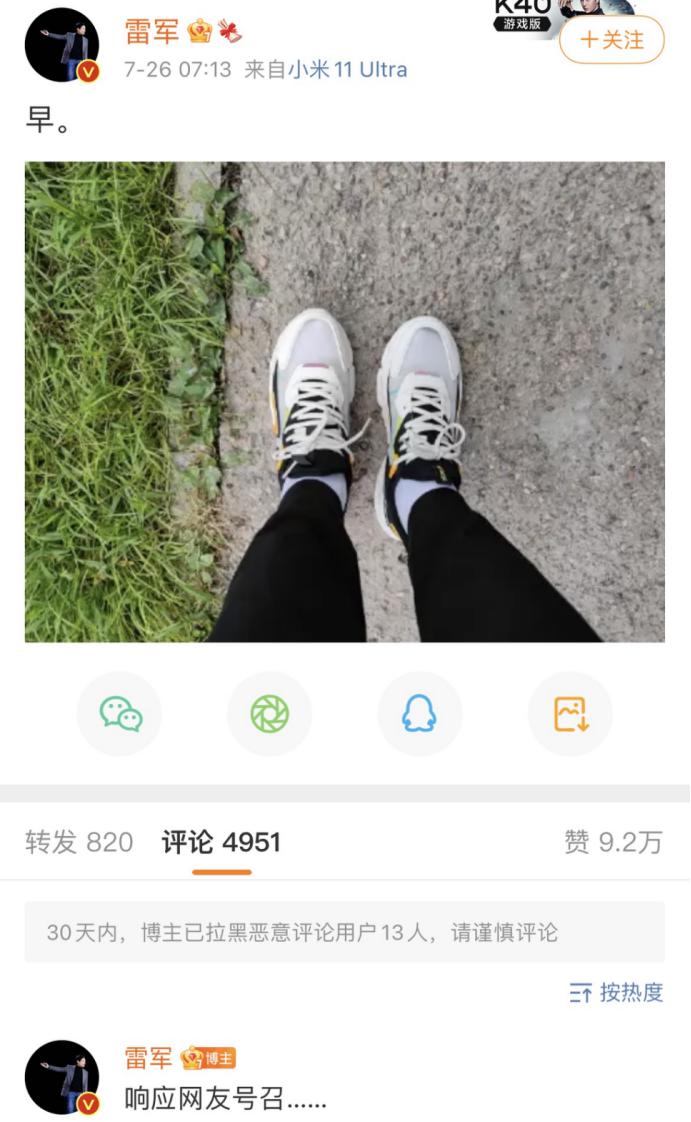Open the 小米 11 Ultra source link

click(x=347, y=70)
